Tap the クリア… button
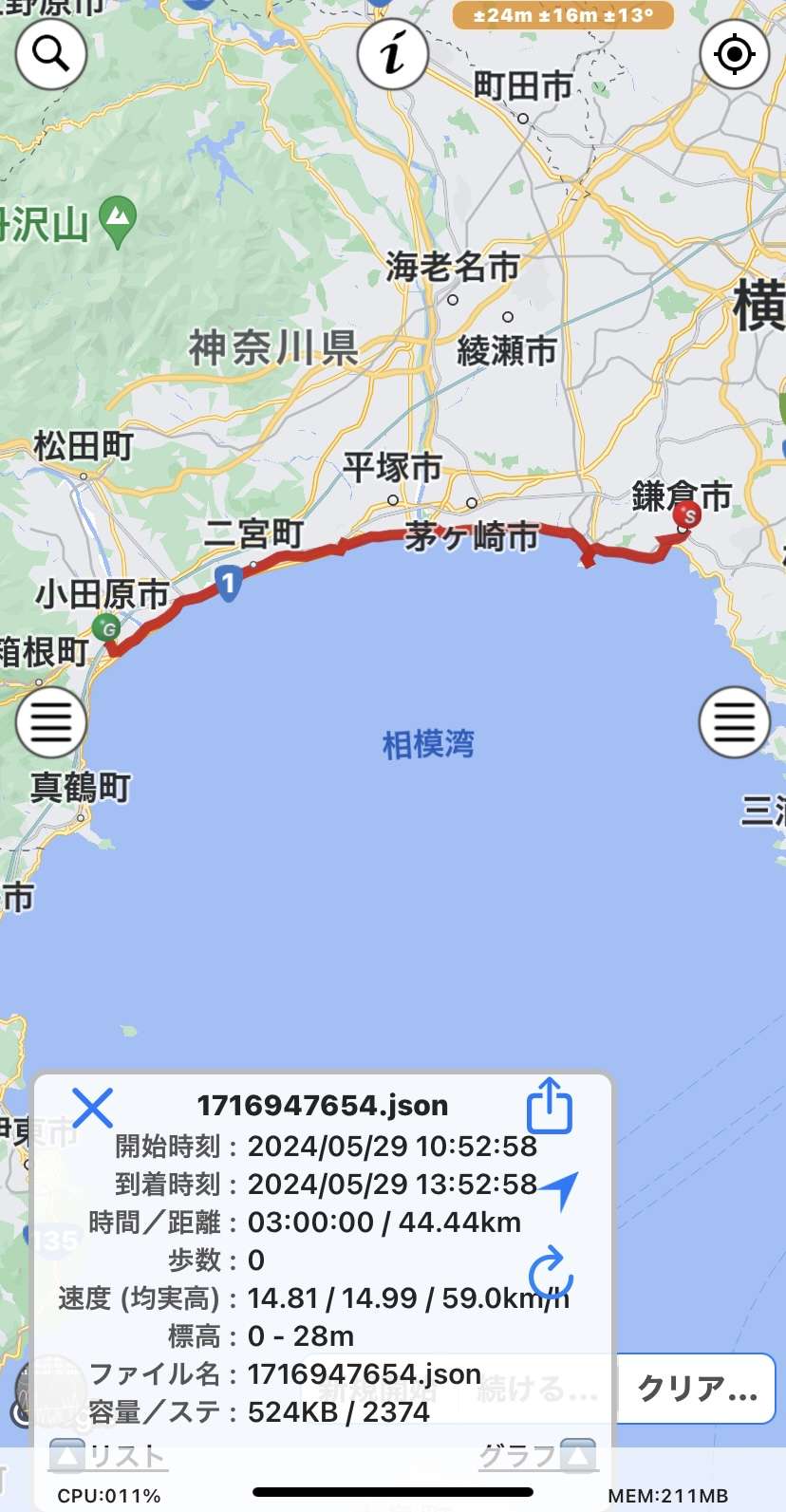This screenshot has height=1512, width=786. (x=697, y=1389)
